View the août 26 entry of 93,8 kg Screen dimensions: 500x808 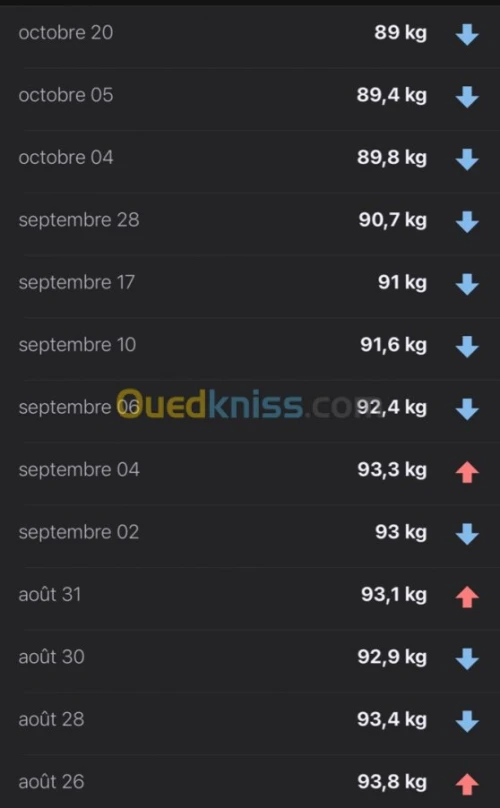(x=250, y=781)
